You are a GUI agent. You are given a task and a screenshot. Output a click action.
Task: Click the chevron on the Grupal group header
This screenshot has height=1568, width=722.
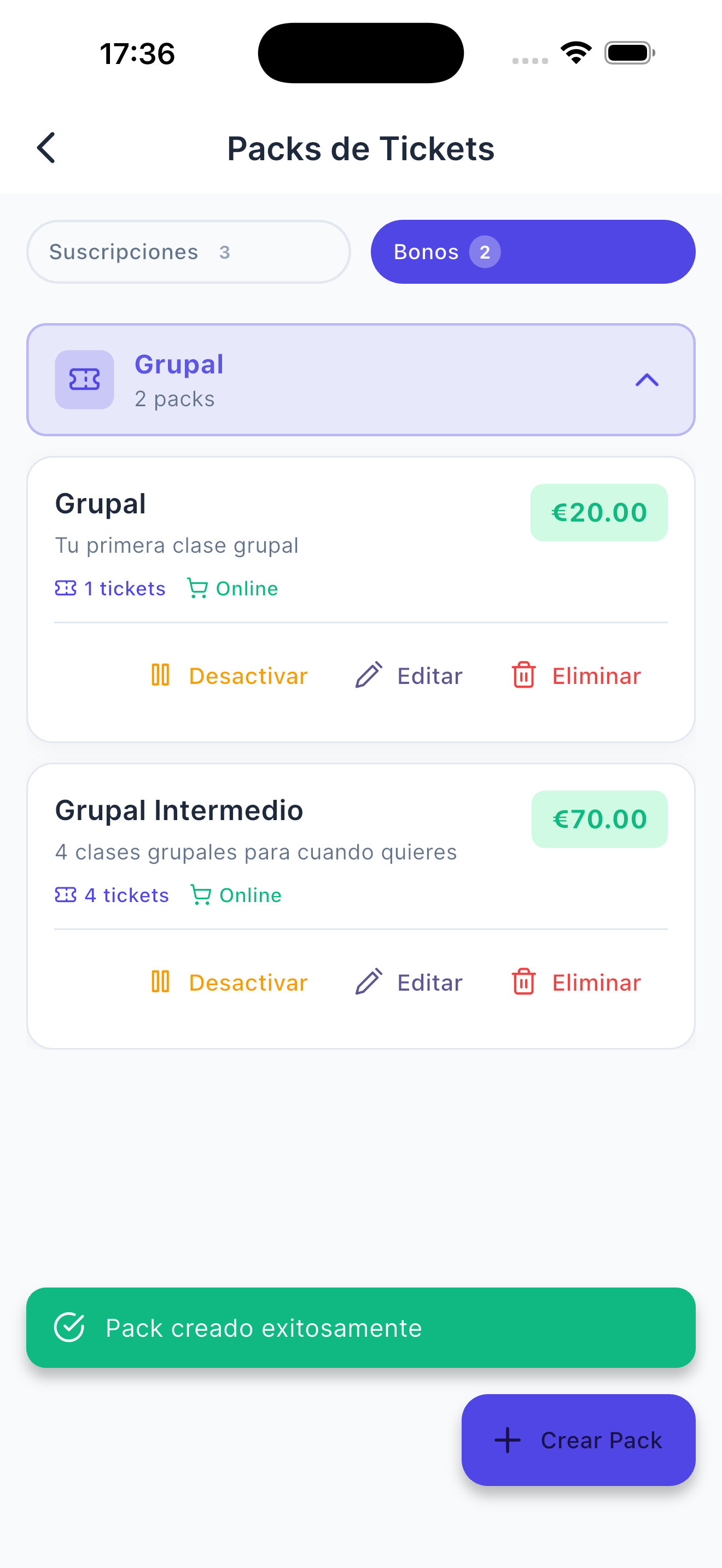647,379
